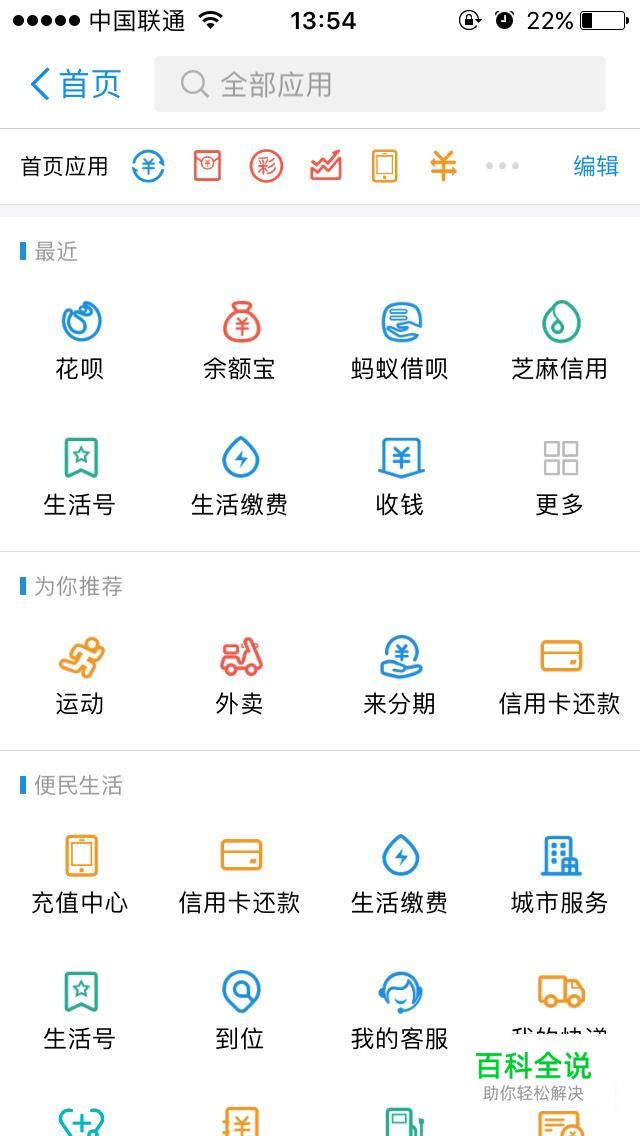
Task: Open 外卖 food delivery
Action: [x=239, y=674]
